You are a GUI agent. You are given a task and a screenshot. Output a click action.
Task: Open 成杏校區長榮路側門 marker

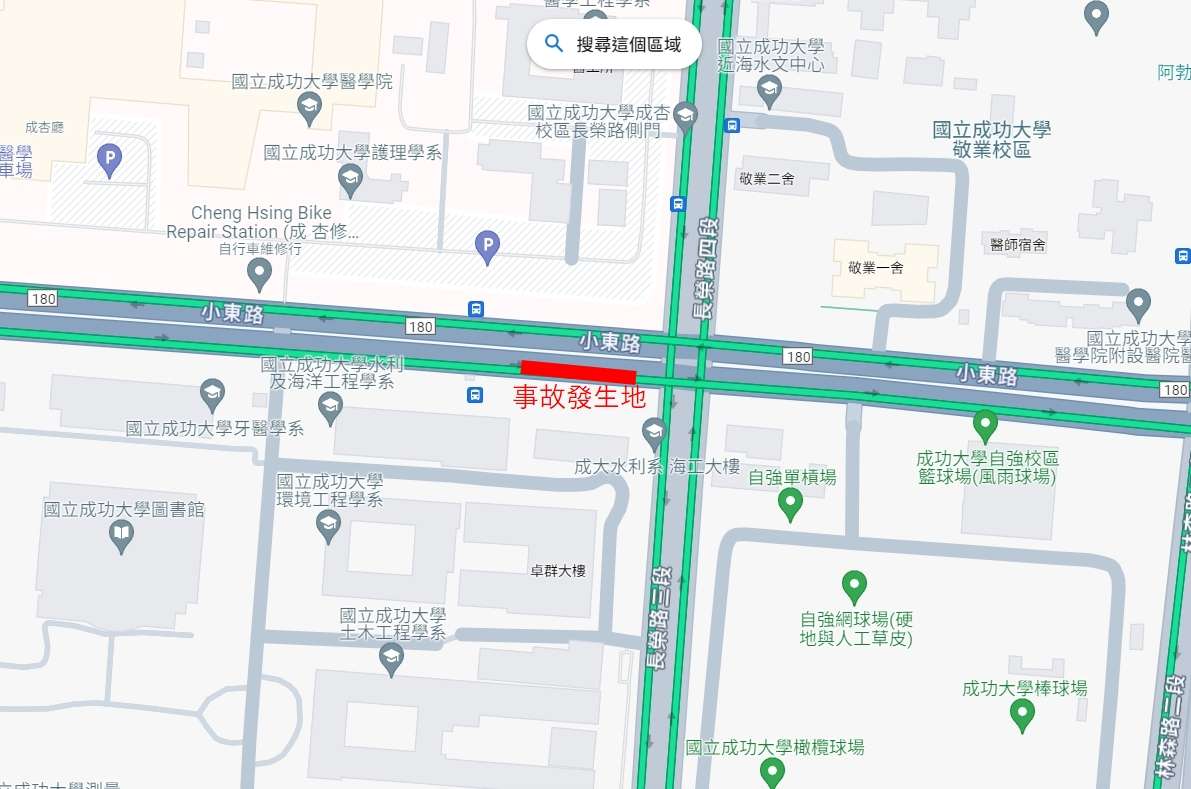(685, 118)
